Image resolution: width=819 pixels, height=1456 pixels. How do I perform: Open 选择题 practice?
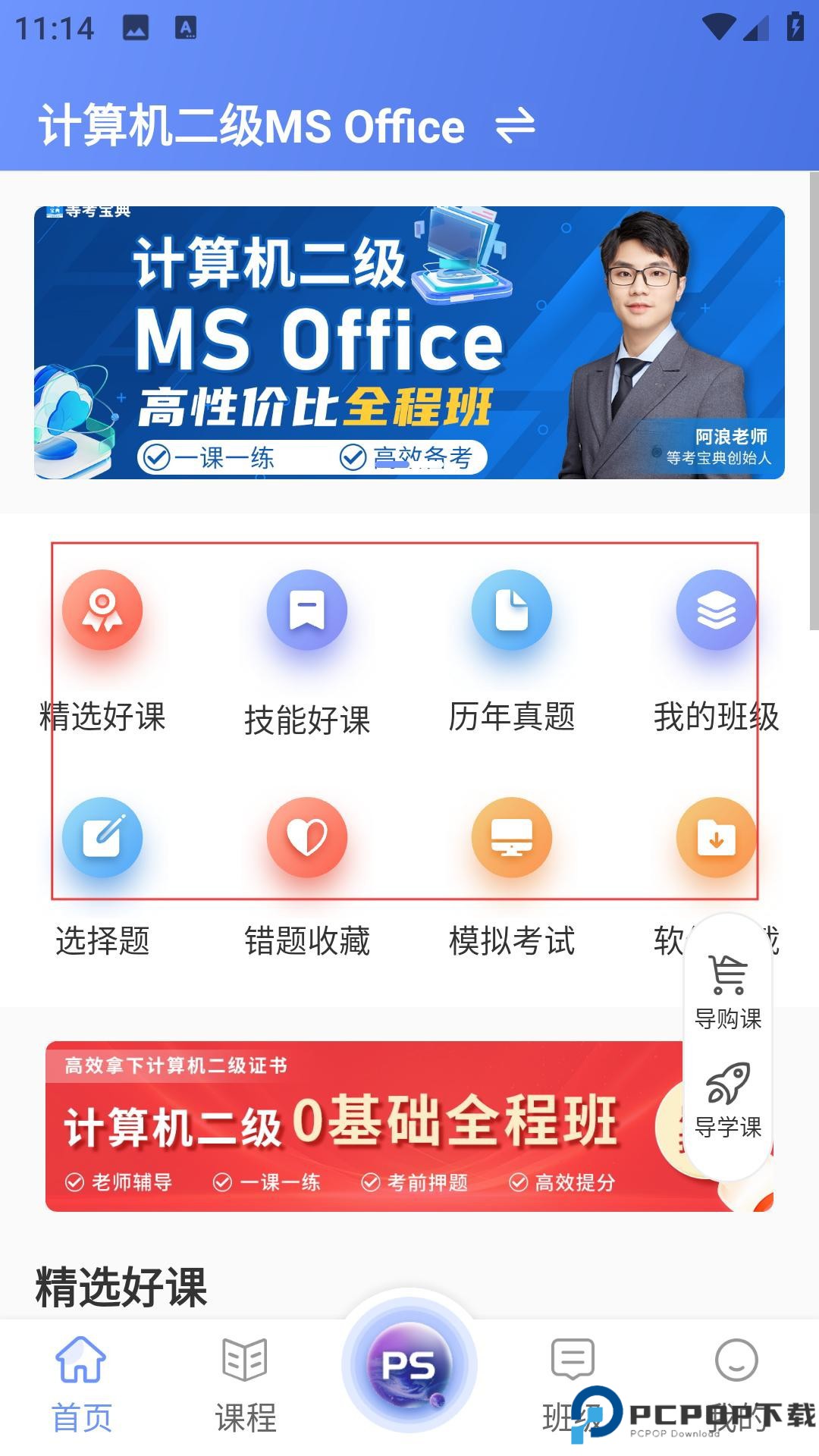coord(102,838)
